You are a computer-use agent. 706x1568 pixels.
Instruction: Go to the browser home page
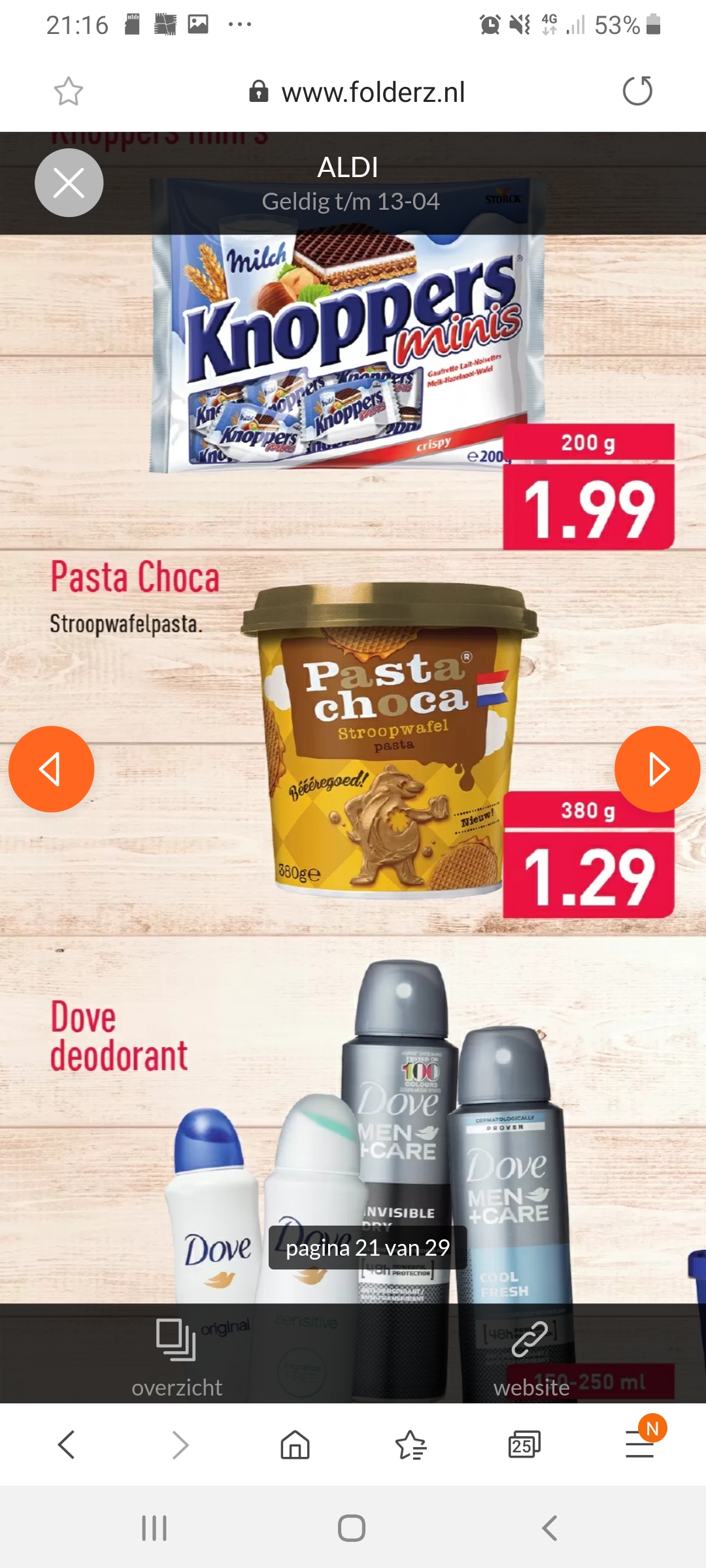(x=295, y=1445)
